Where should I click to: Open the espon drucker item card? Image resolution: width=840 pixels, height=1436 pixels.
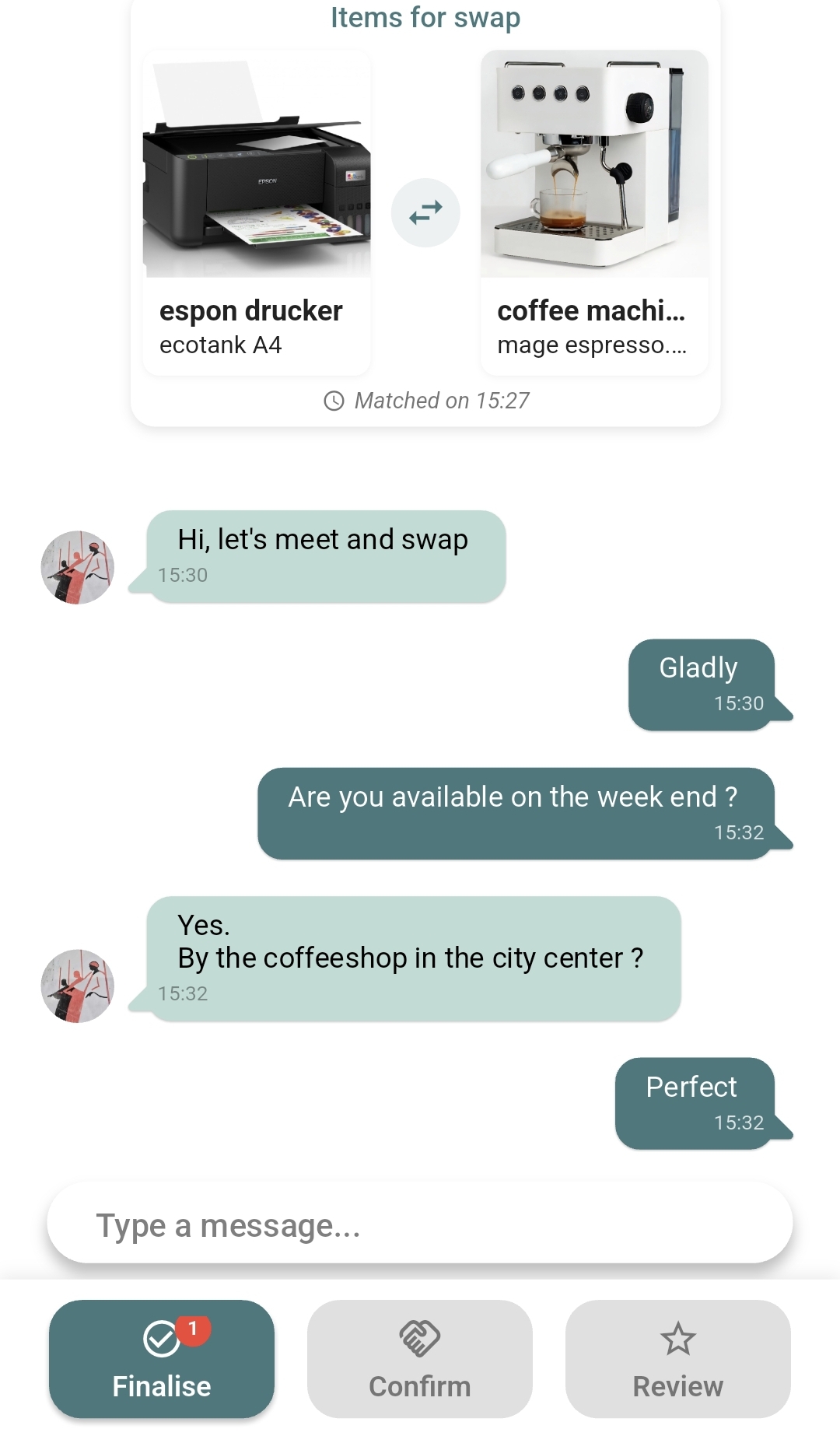click(257, 210)
